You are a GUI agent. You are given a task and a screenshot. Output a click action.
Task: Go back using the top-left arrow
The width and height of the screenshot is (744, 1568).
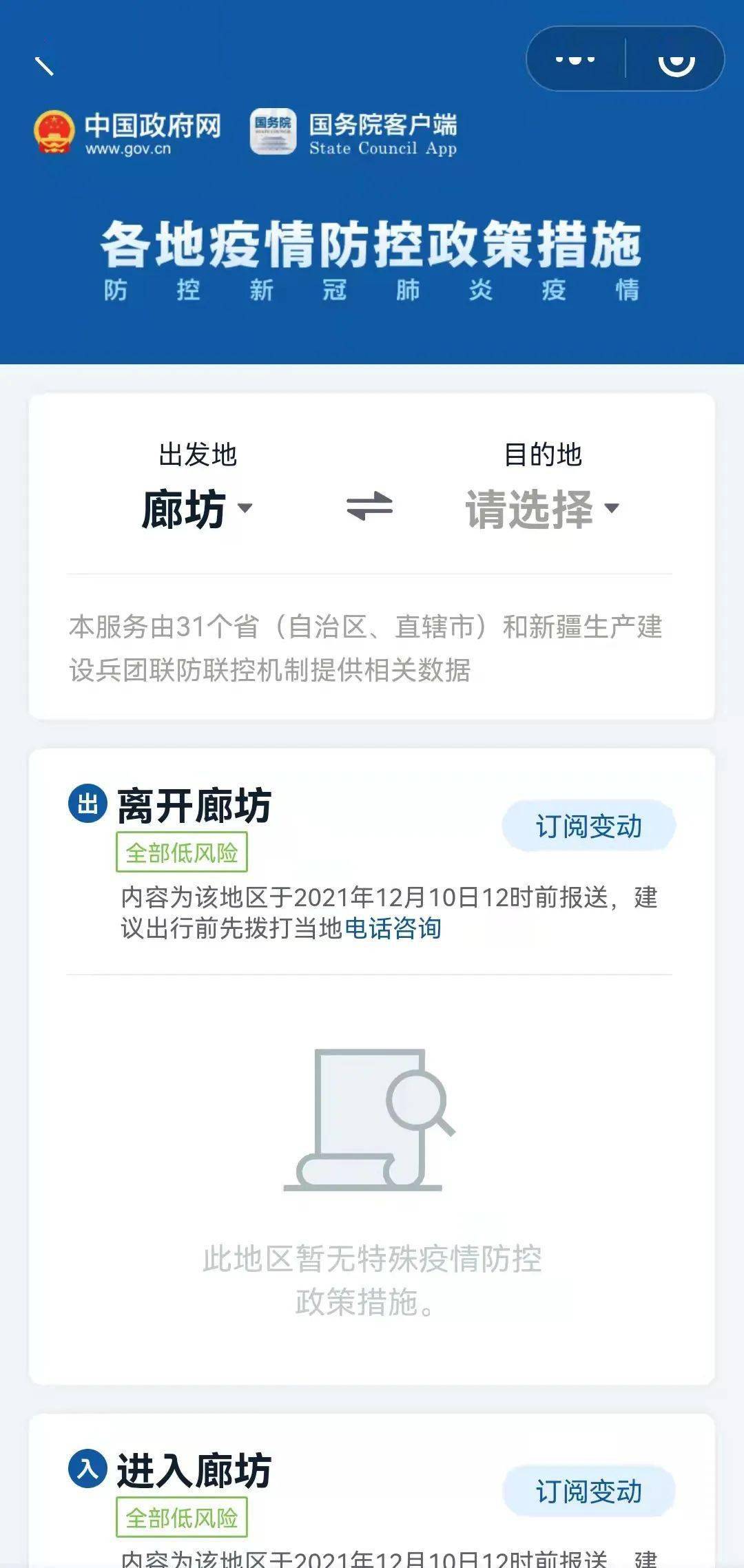[x=44, y=65]
